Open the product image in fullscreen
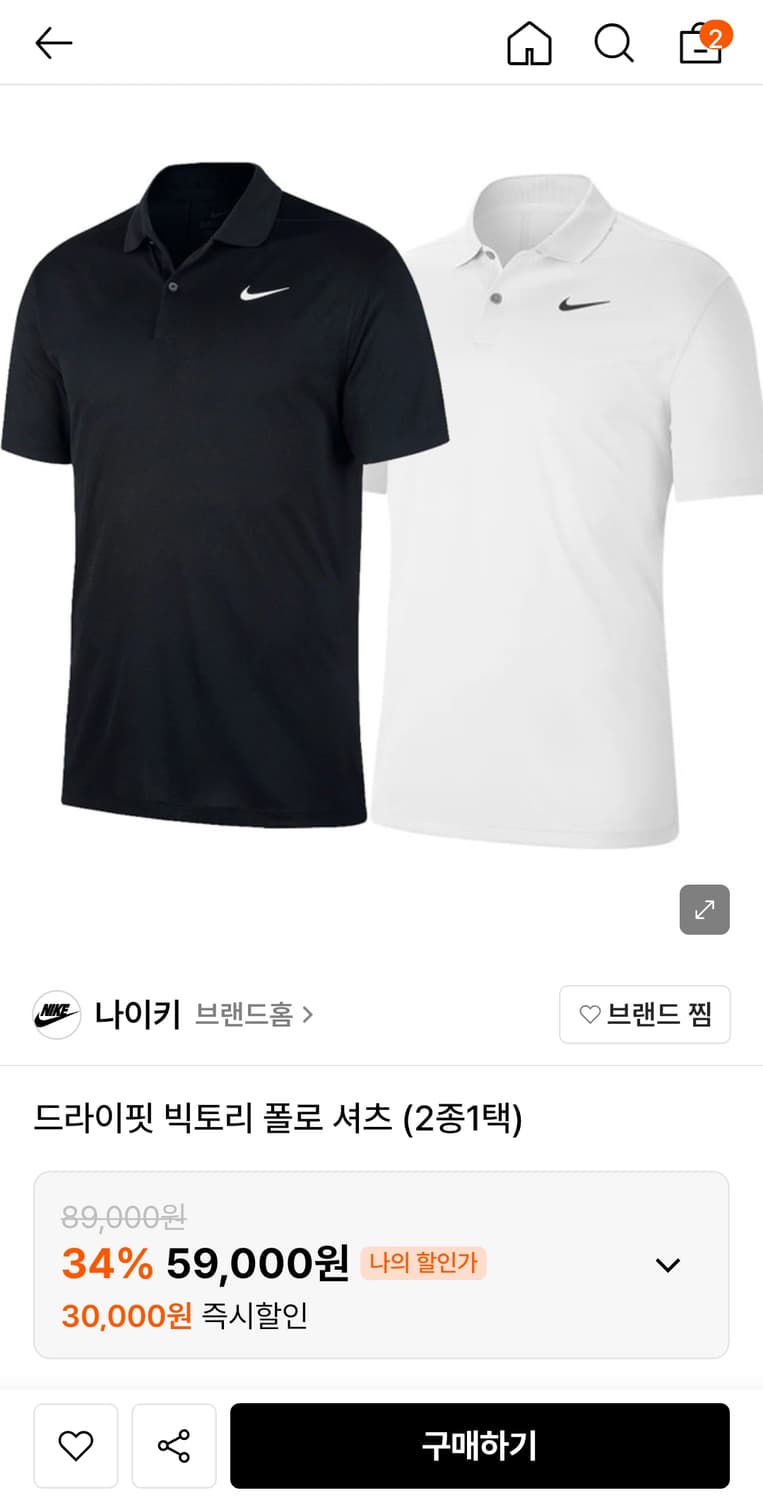This screenshot has width=763, height=1500. [704, 909]
